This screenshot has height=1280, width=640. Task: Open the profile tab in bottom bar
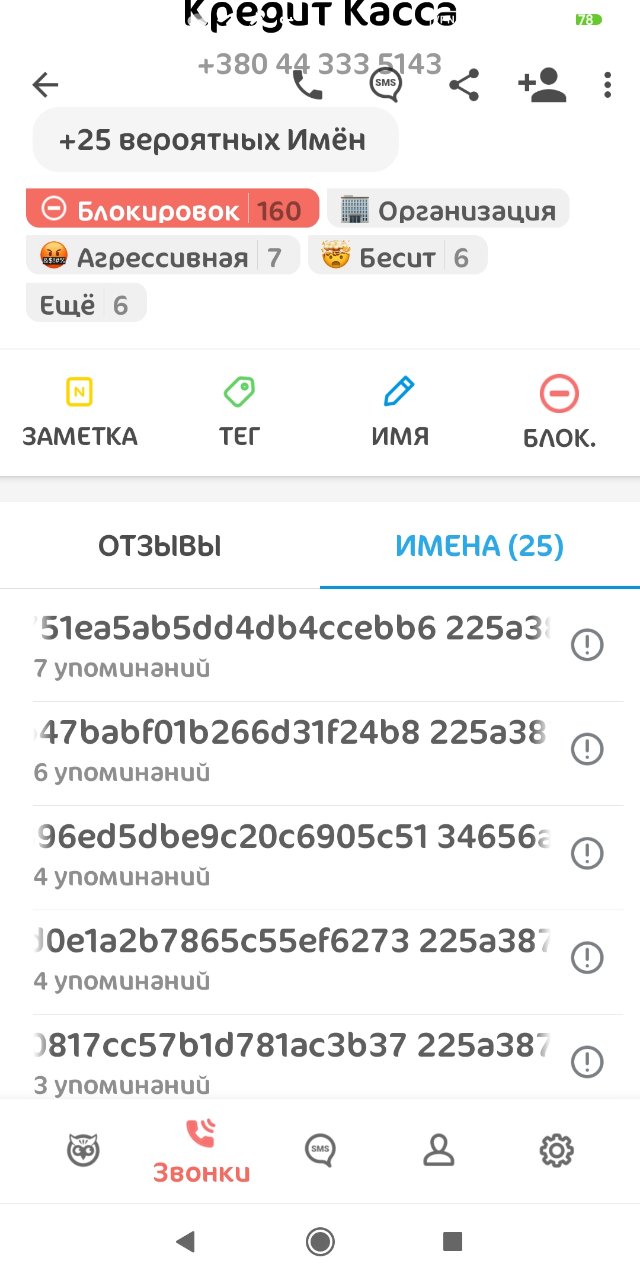pyautogui.click(x=438, y=1151)
